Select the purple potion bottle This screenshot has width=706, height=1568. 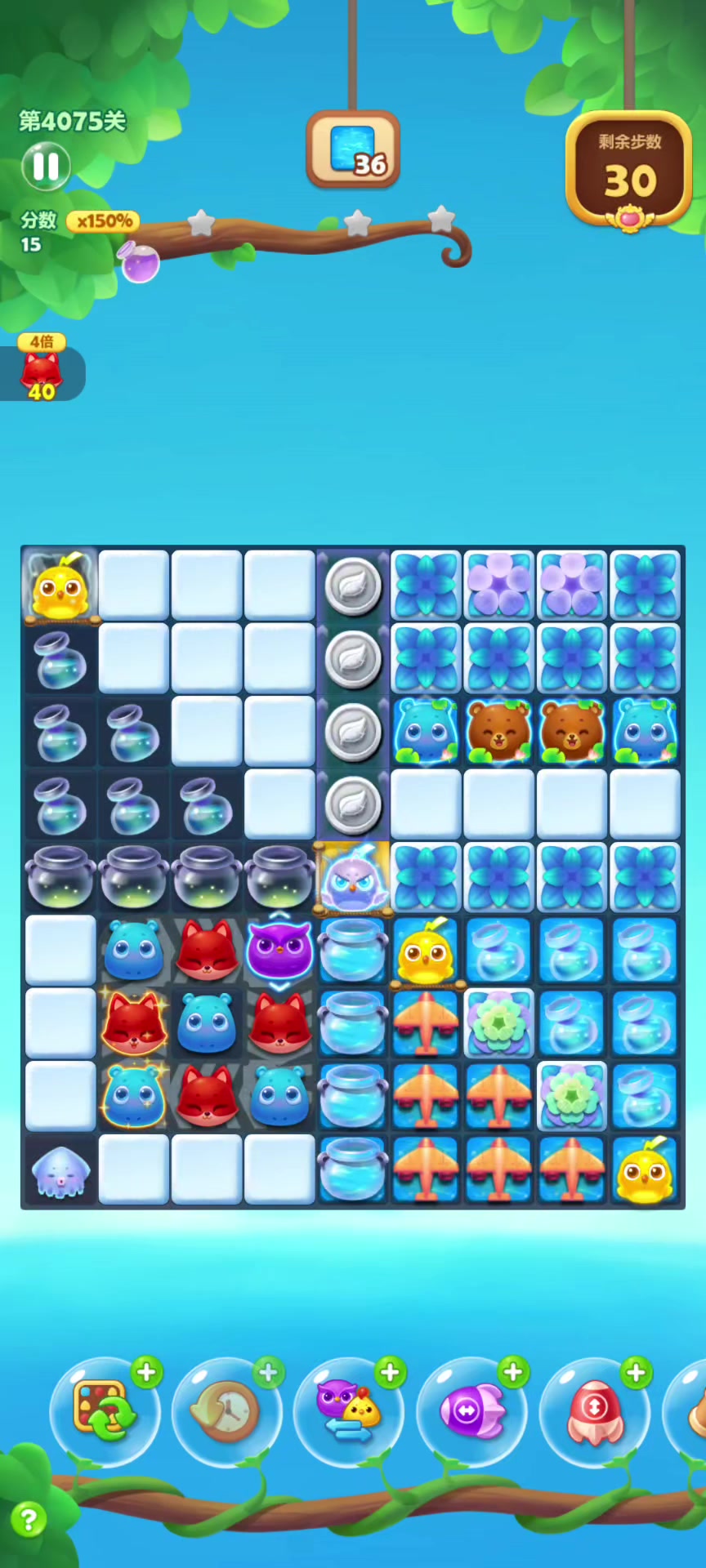tap(140, 263)
